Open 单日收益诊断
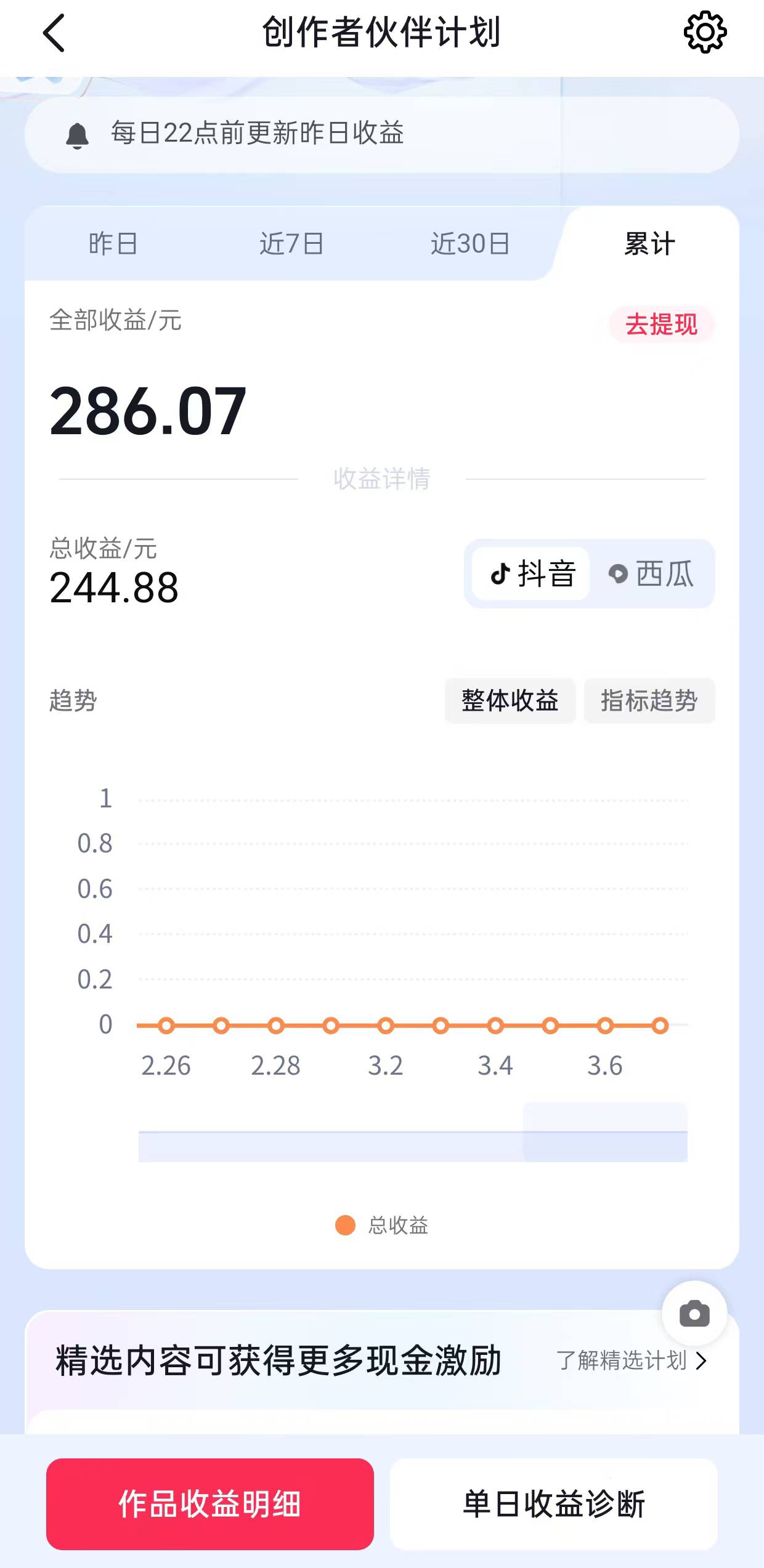 pos(554,1504)
